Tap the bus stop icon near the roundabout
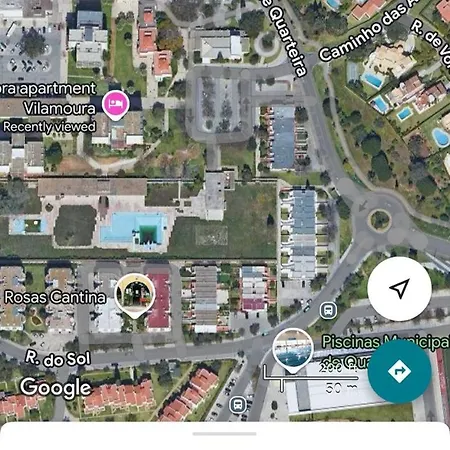450x450 pixels. (x=328, y=311)
